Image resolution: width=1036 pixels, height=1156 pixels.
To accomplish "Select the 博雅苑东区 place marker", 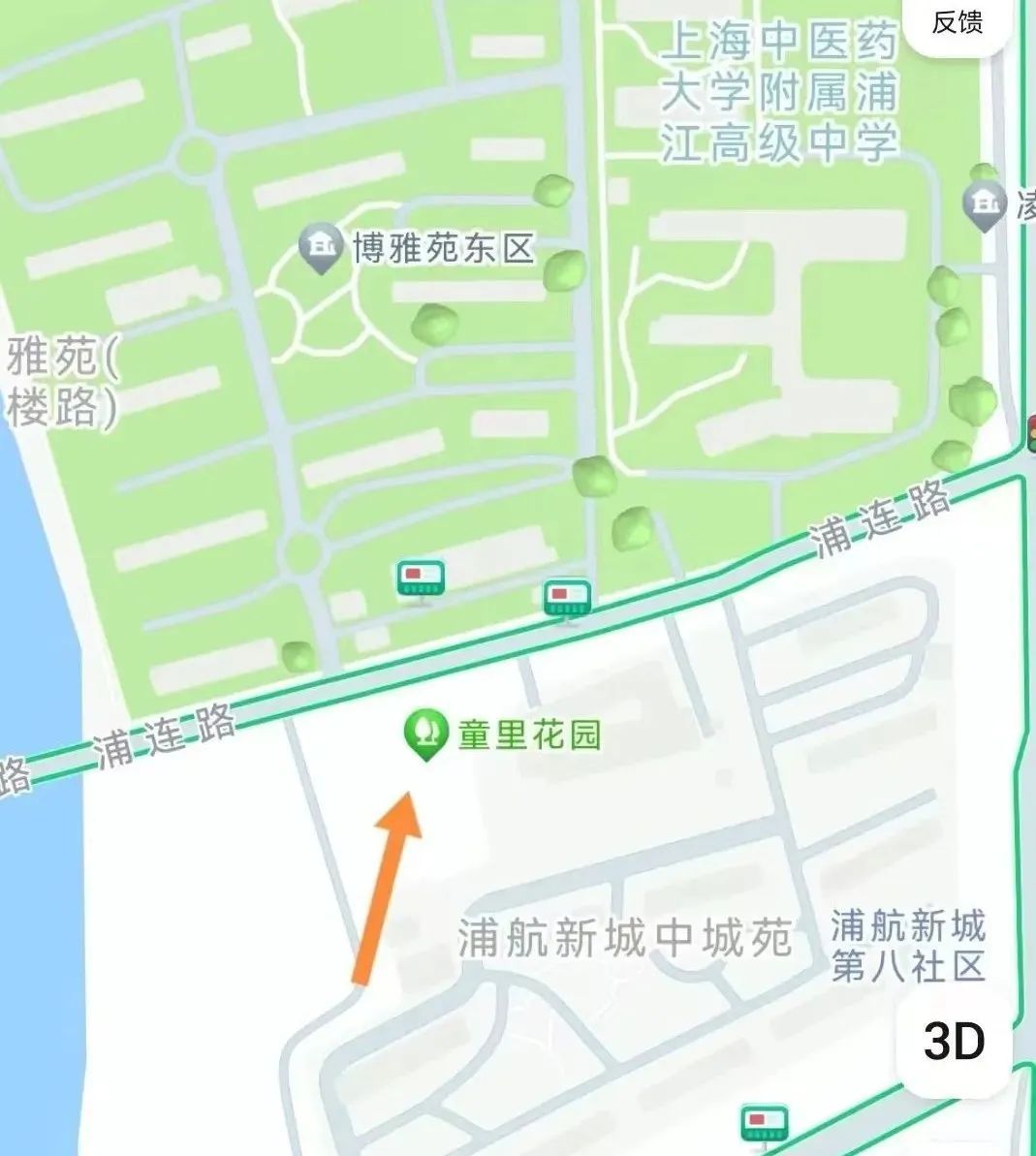I will (319, 249).
